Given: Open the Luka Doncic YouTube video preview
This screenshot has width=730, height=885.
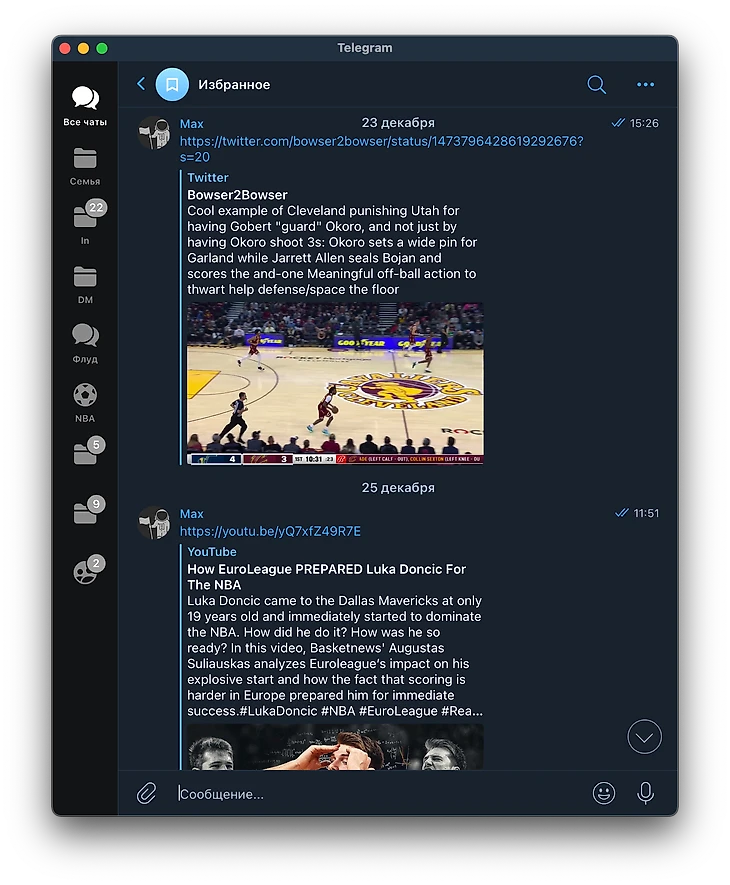Looking at the screenshot, I should pyautogui.click(x=335, y=747).
